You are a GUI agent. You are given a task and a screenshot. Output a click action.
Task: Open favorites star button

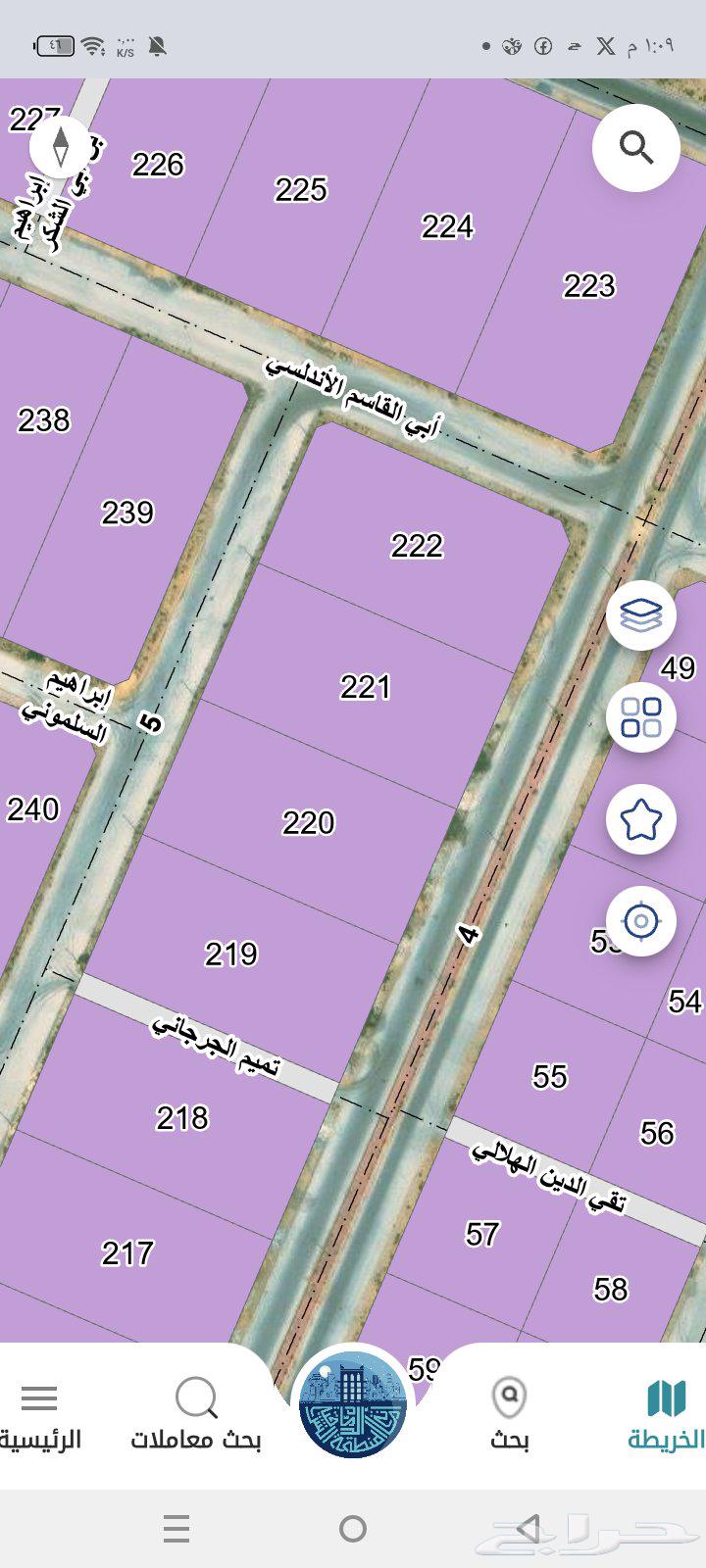pyautogui.click(x=641, y=819)
